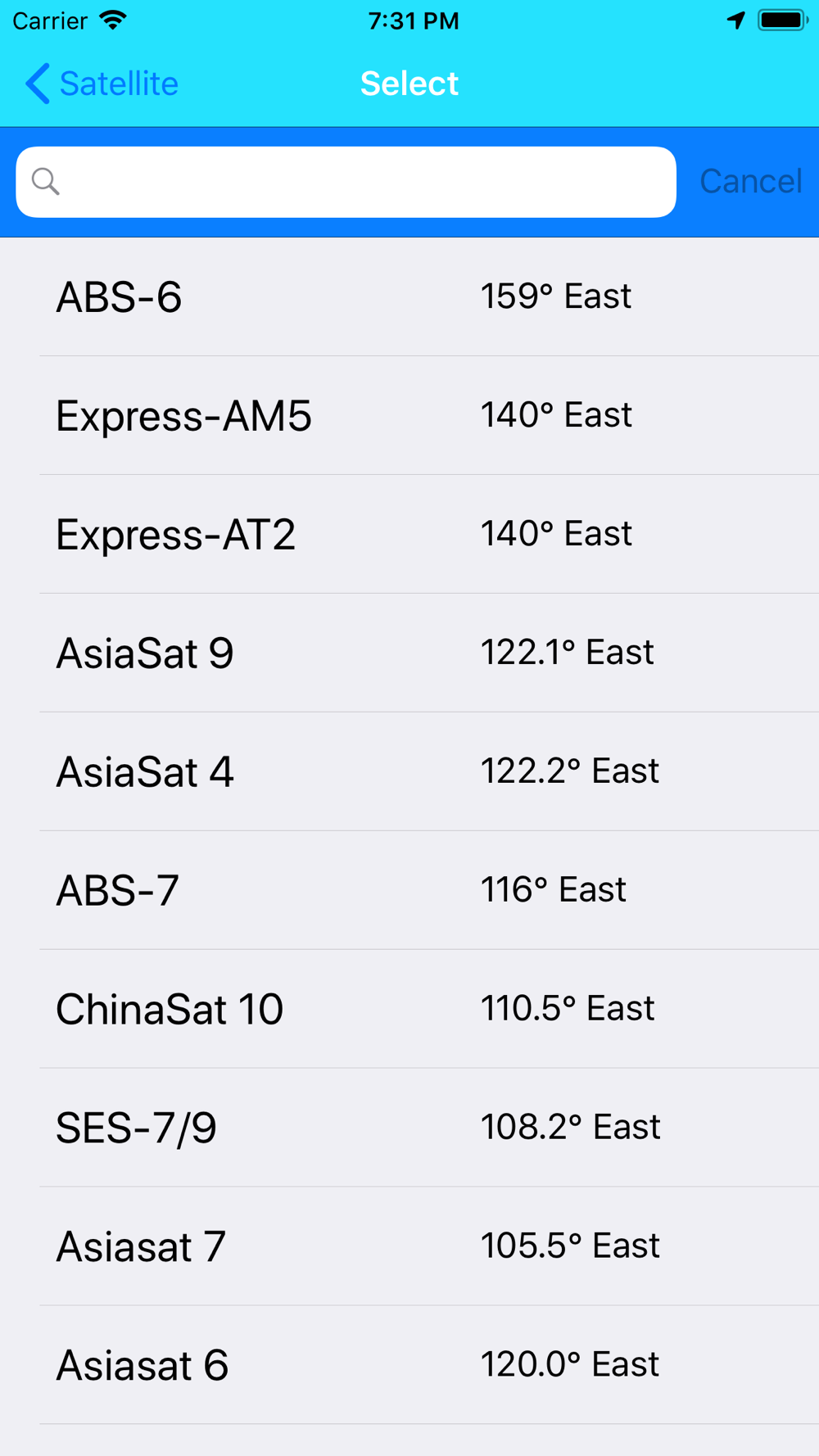
Task: Cancel the search
Action: click(x=750, y=182)
